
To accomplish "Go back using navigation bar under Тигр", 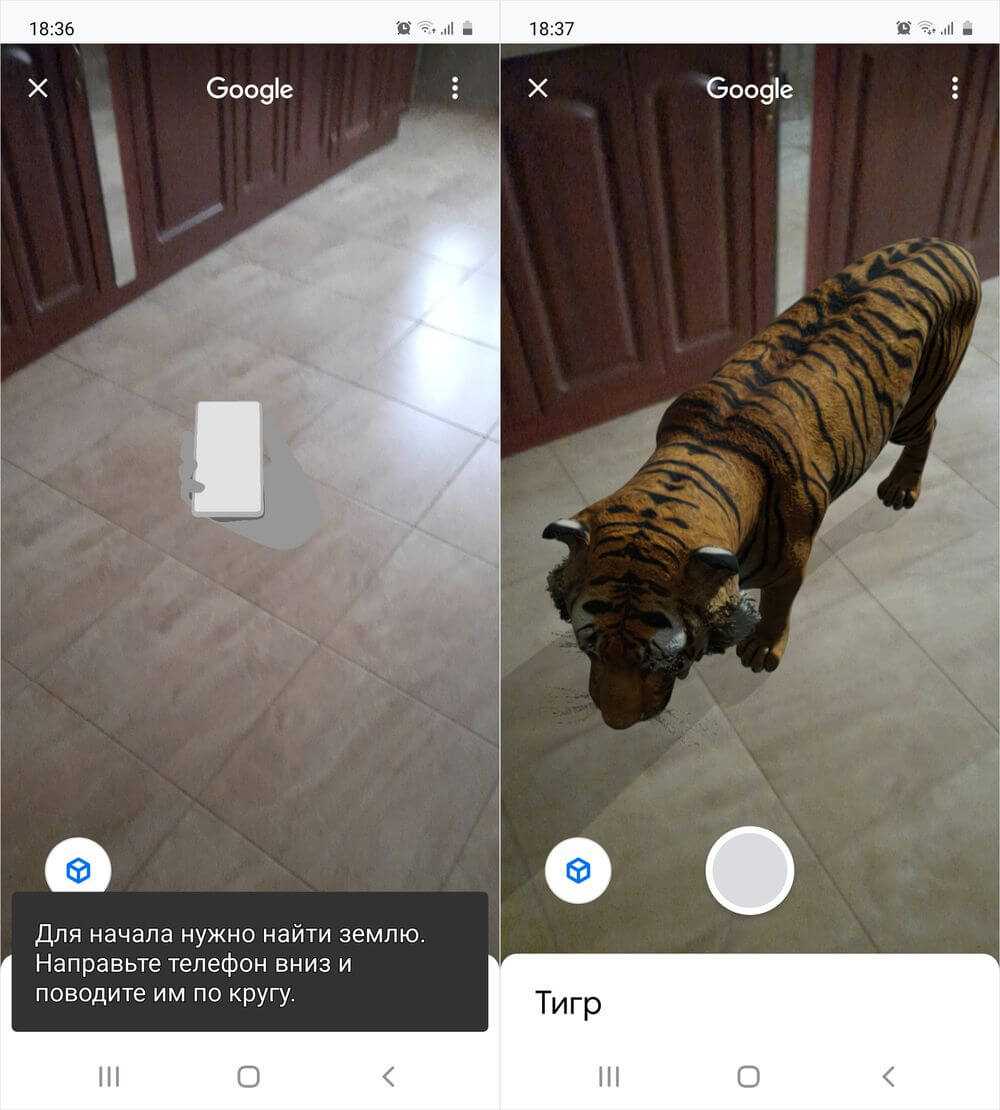I will [888, 1076].
